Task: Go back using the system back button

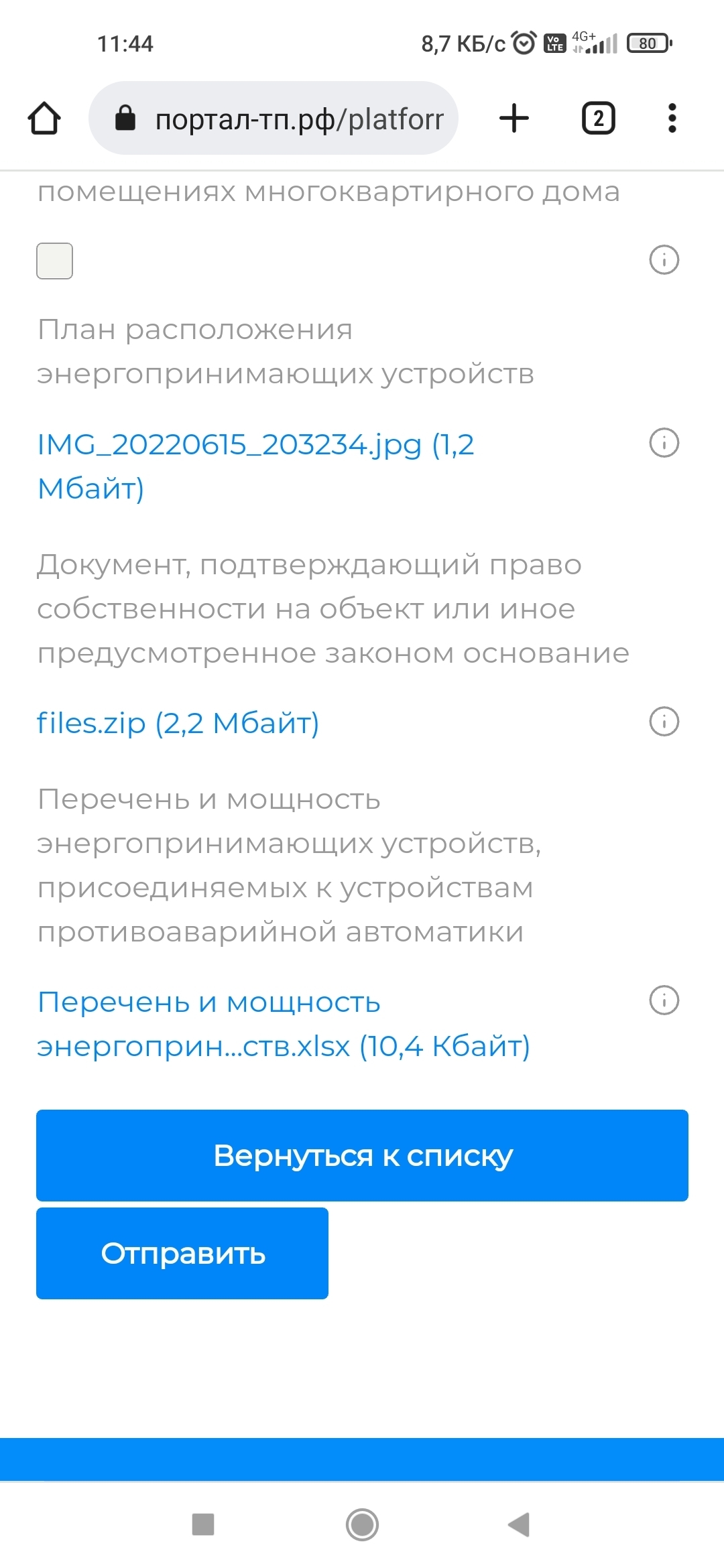Action: (520, 1524)
